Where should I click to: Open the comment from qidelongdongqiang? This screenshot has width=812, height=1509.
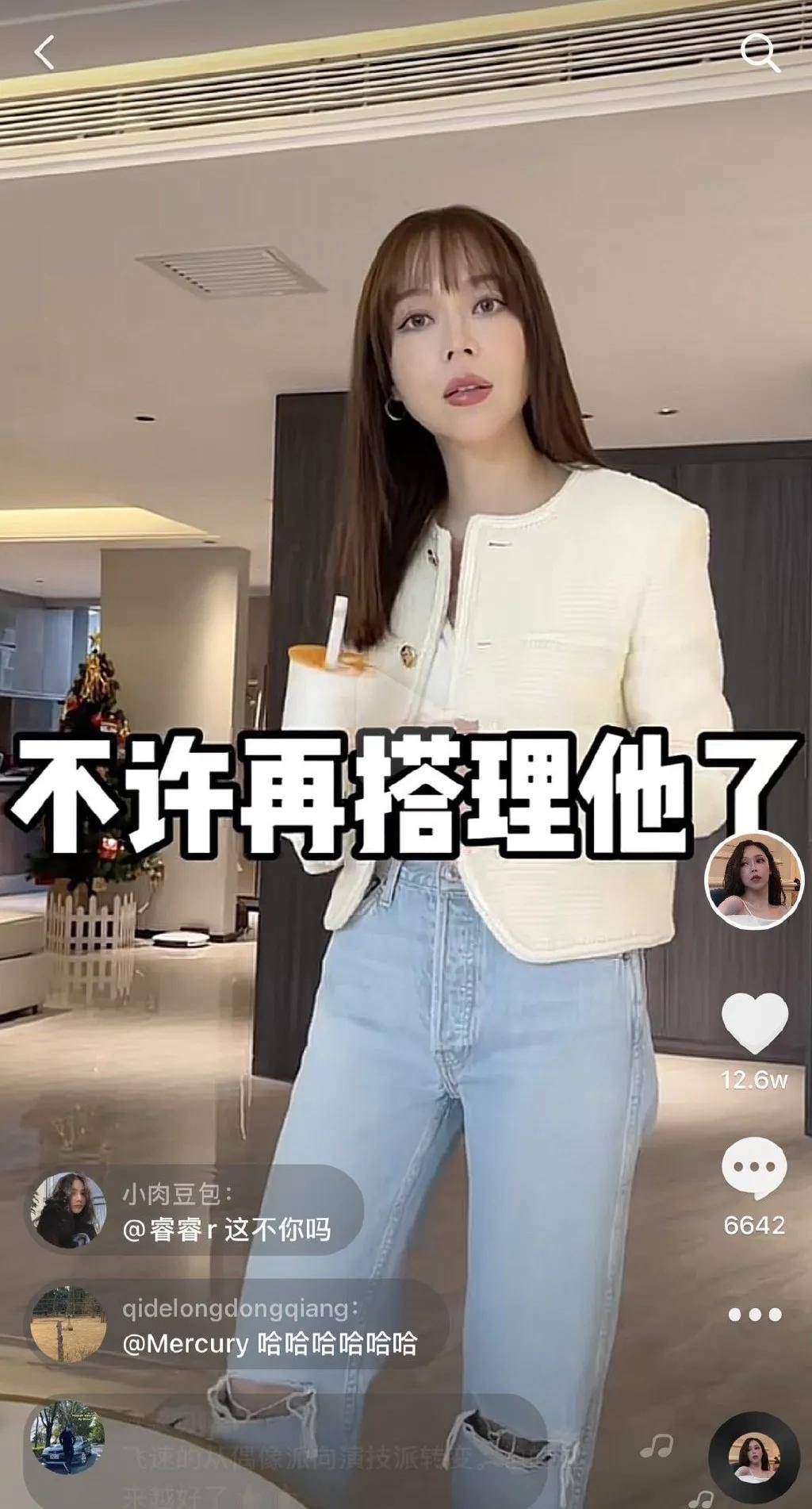point(270,1327)
